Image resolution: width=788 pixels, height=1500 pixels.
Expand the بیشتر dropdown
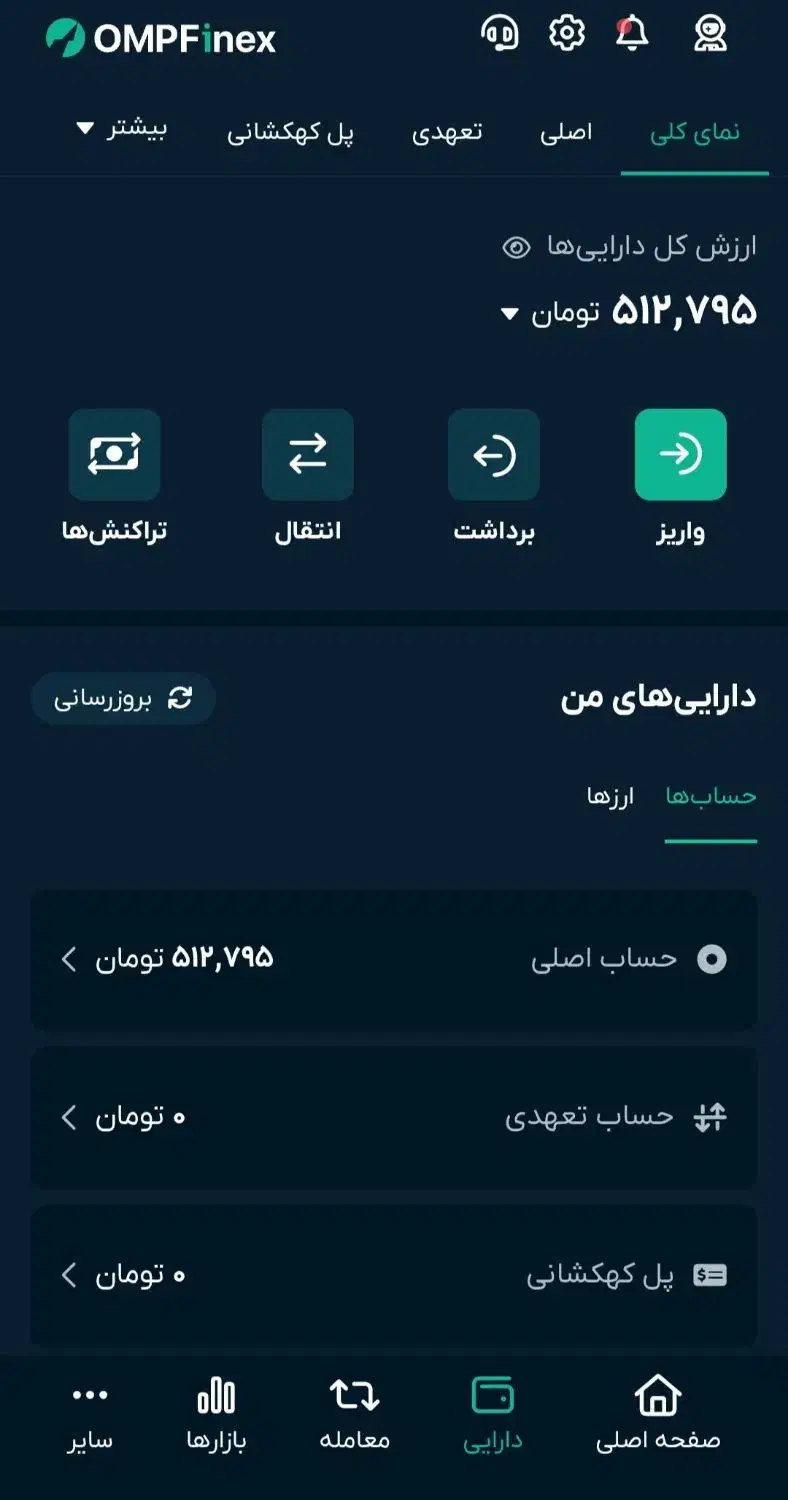click(122, 129)
